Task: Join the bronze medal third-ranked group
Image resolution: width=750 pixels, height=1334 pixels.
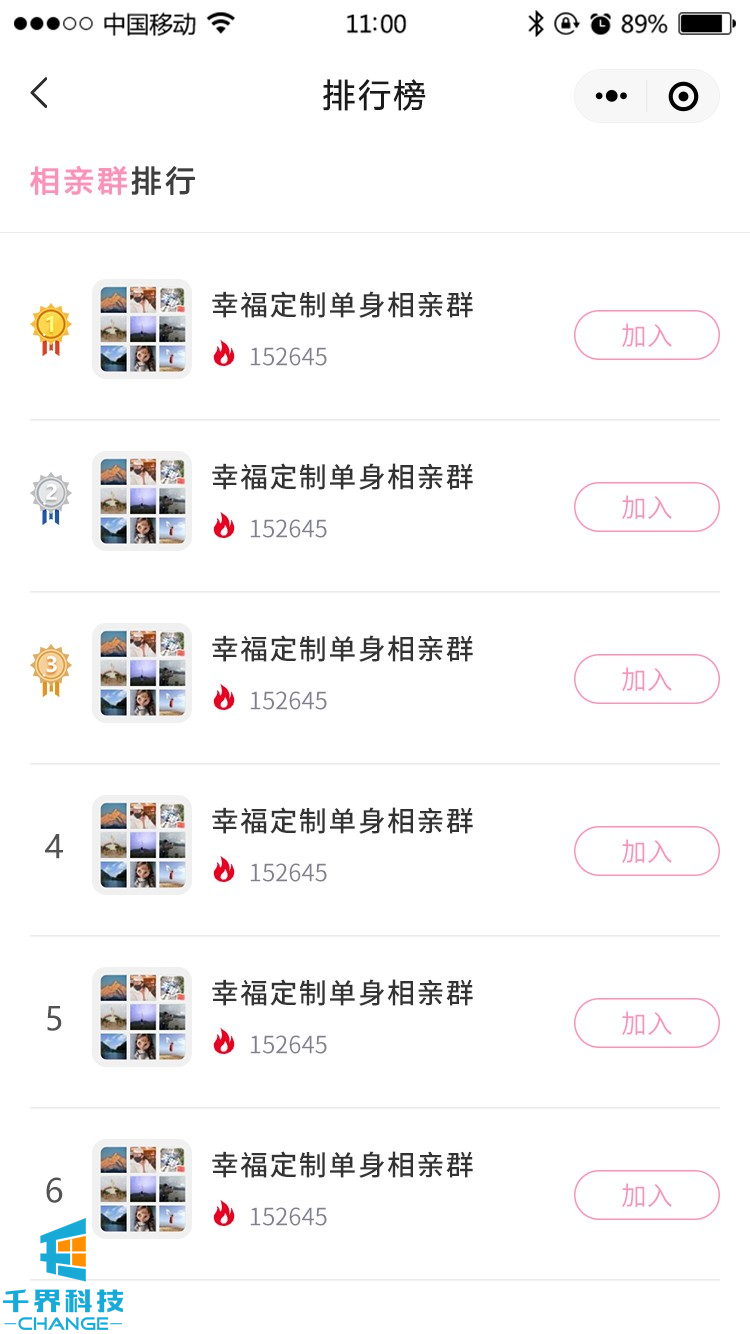Action: click(646, 679)
